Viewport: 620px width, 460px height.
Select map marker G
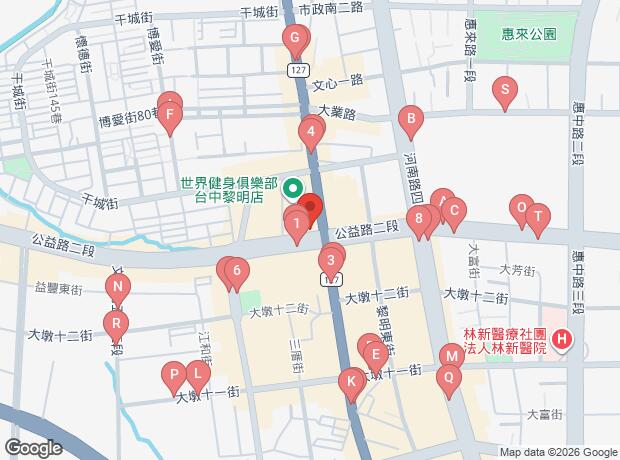(x=295, y=41)
